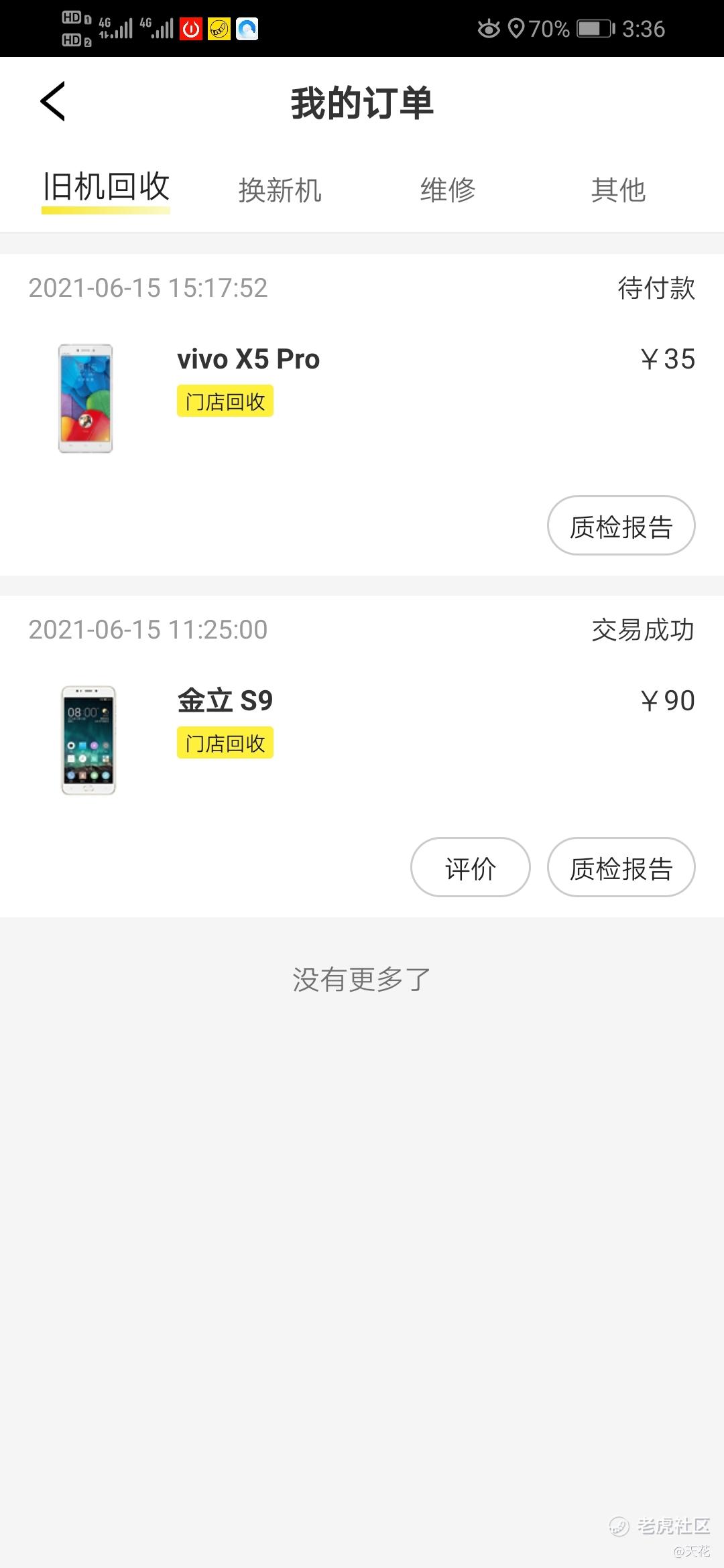The width and height of the screenshot is (724, 1568).
Task: Select the 旧机回收 tab
Action: point(106,188)
